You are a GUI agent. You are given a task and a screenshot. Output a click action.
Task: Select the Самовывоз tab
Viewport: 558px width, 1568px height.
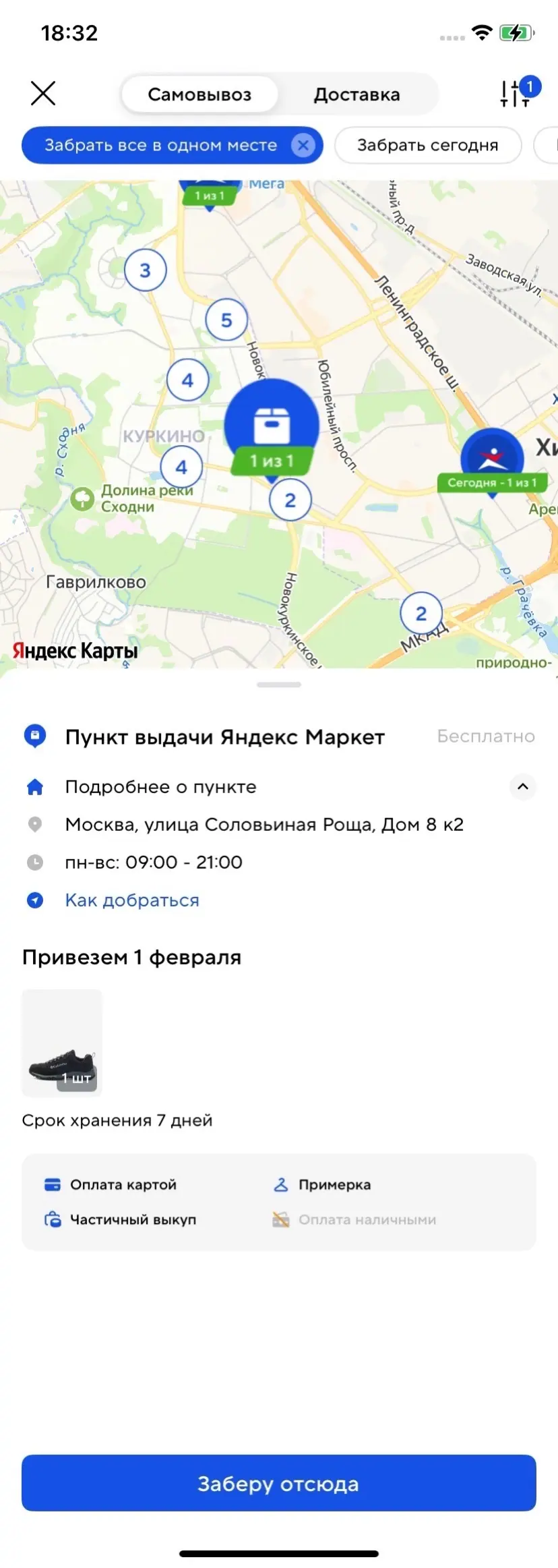pos(199,94)
